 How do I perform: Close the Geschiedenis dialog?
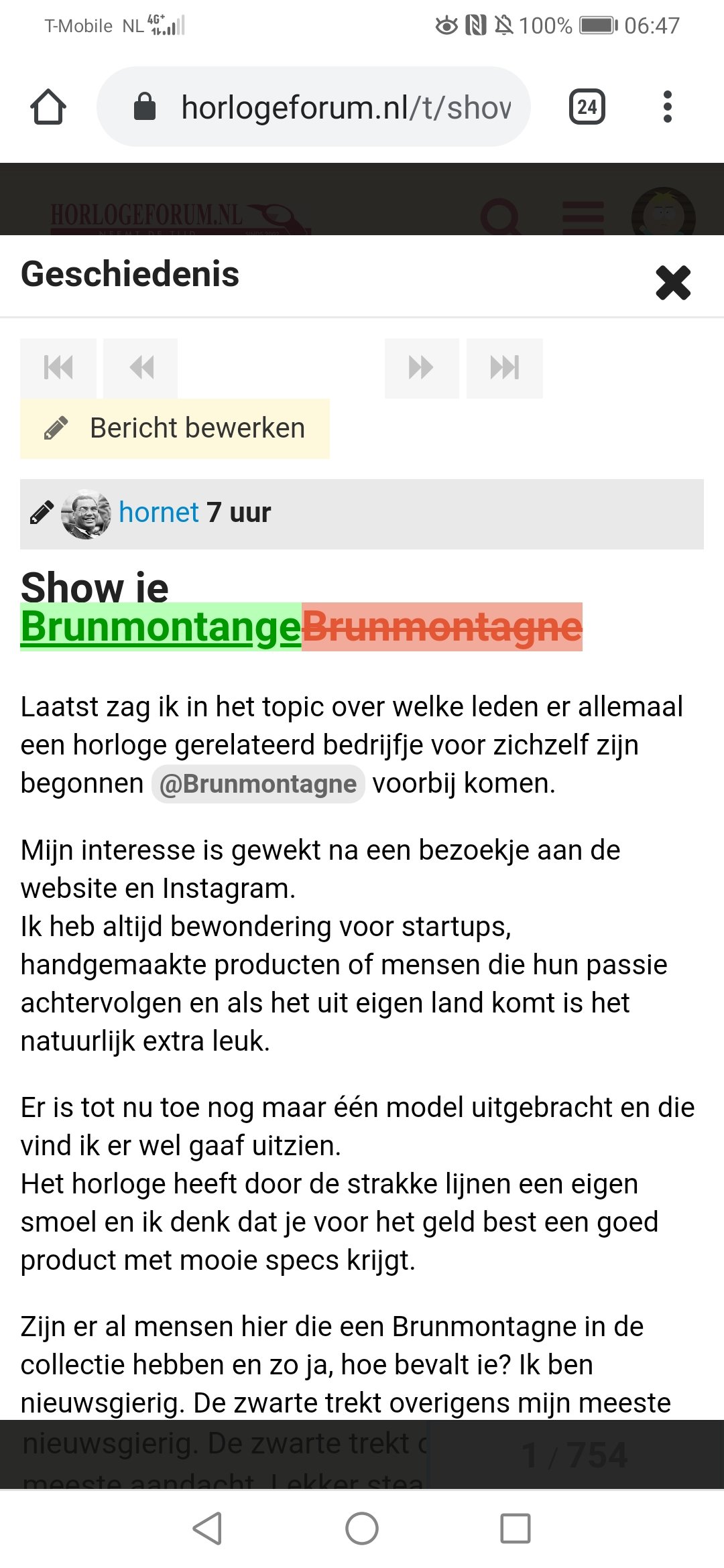point(673,282)
